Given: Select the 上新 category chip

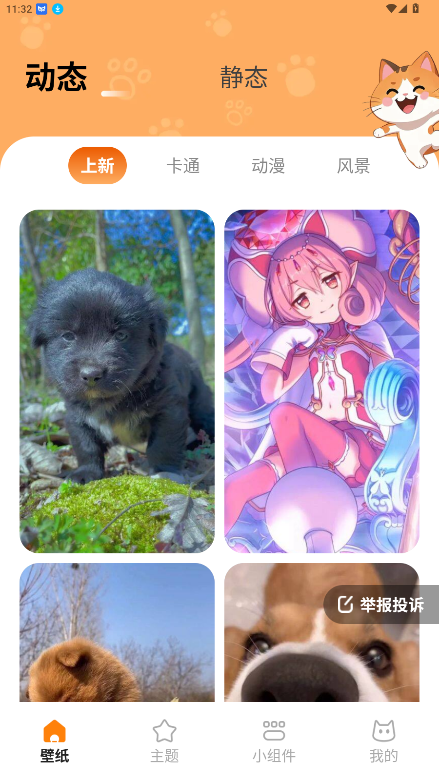Looking at the screenshot, I should click(97, 165).
